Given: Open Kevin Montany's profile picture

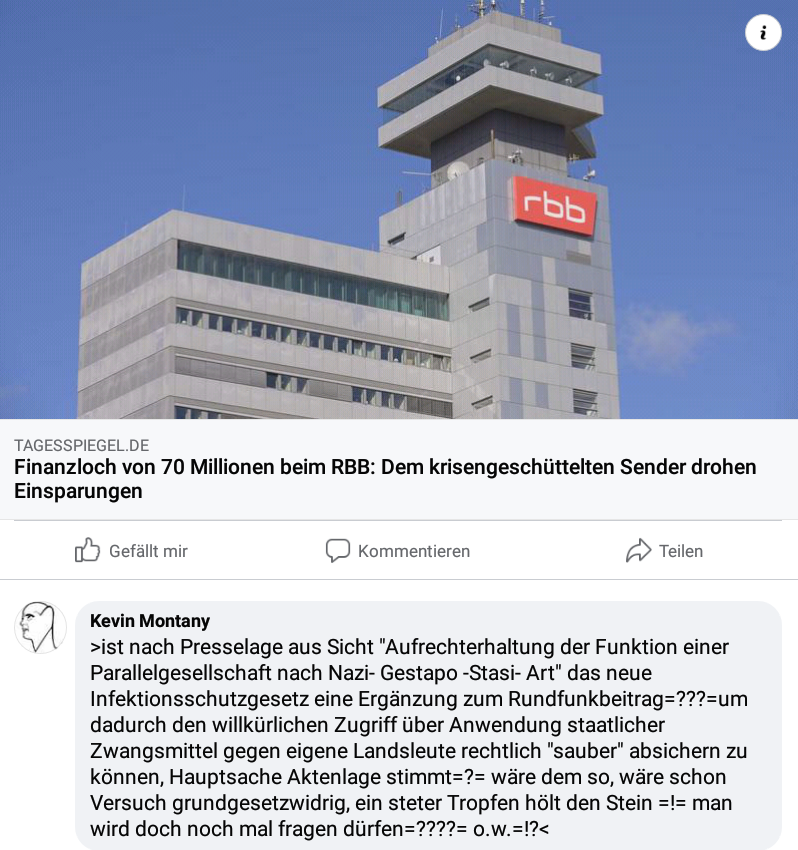Looking at the screenshot, I should click(x=40, y=627).
